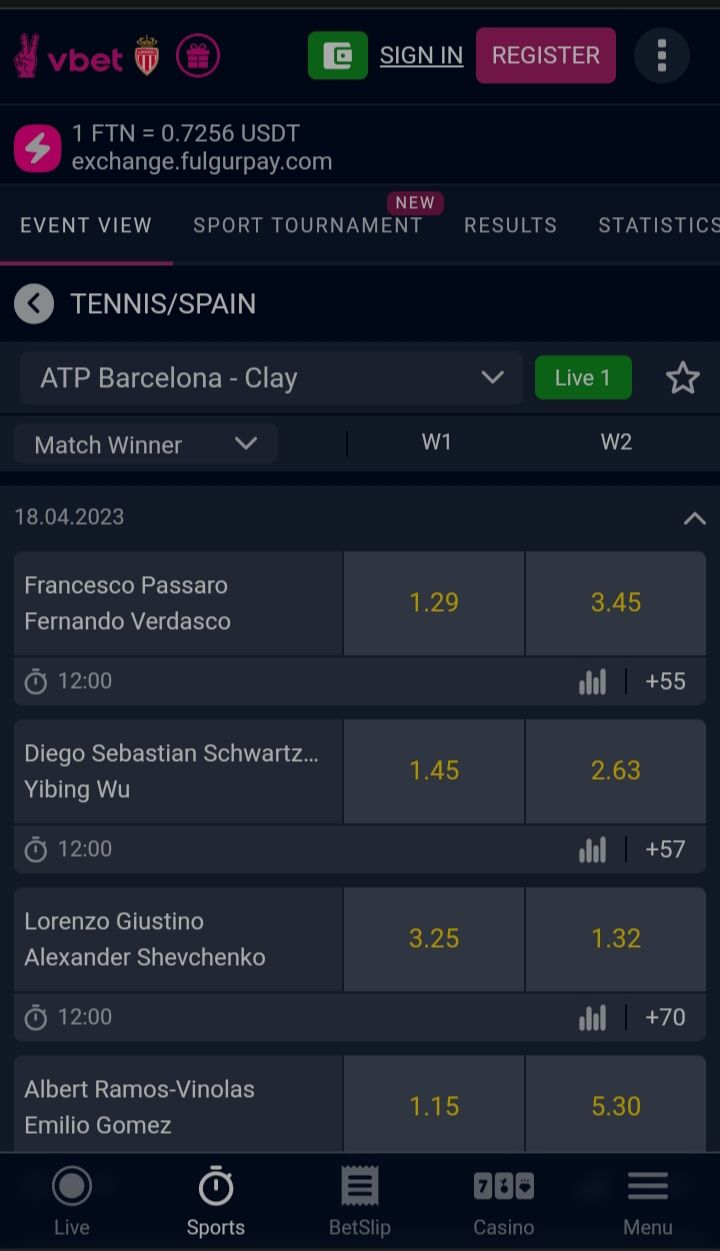Screen dimensions: 720x1251
Task: Switch to the Casino tab
Action: coord(503,1202)
